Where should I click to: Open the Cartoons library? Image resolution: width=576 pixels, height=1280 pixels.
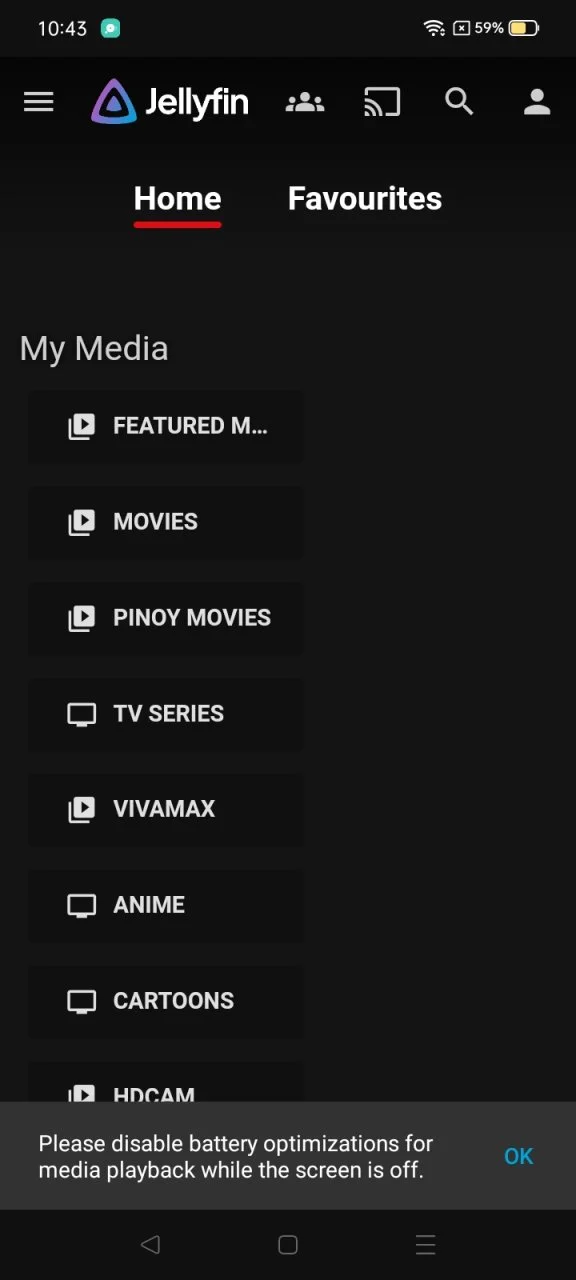pos(166,1001)
